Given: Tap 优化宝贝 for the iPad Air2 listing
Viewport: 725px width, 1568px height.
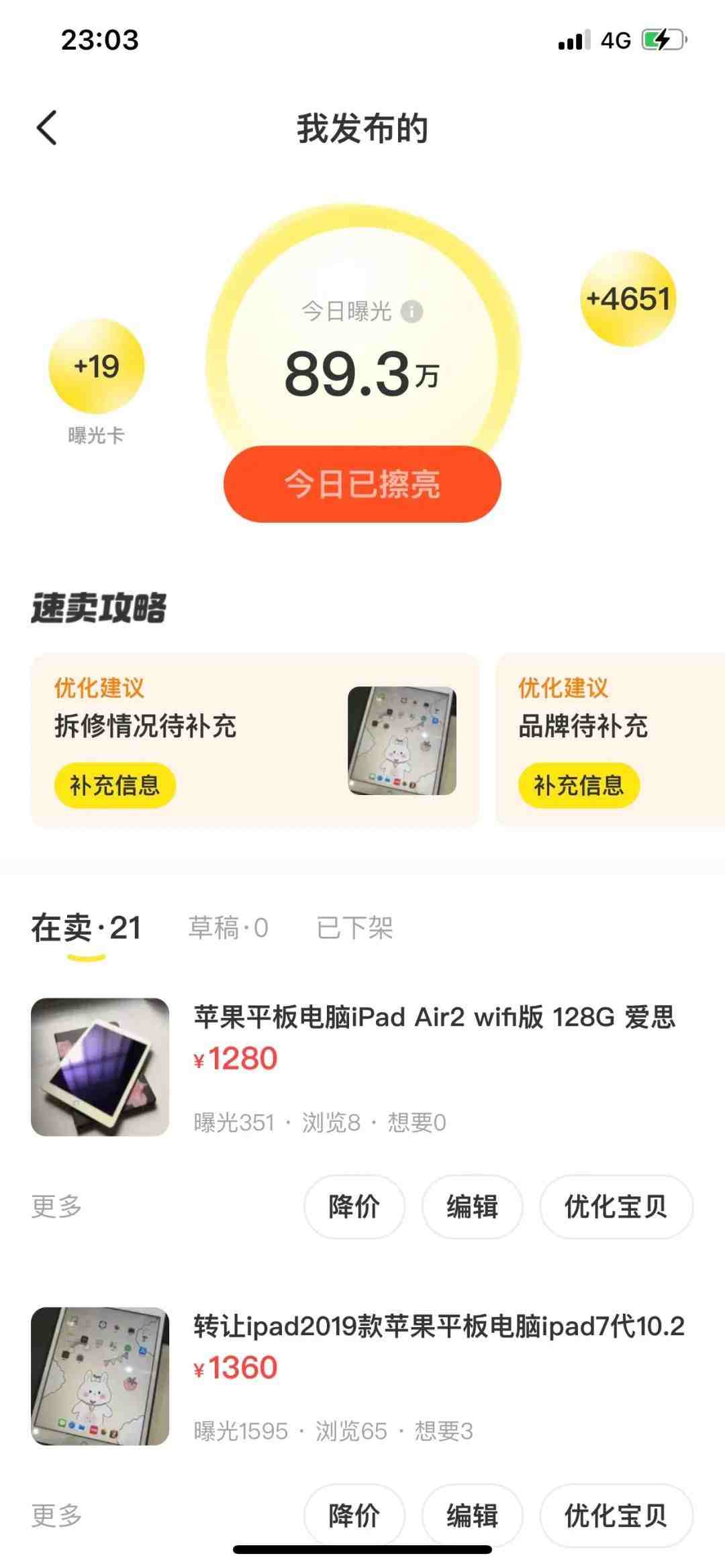Looking at the screenshot, I should 616,1206.
